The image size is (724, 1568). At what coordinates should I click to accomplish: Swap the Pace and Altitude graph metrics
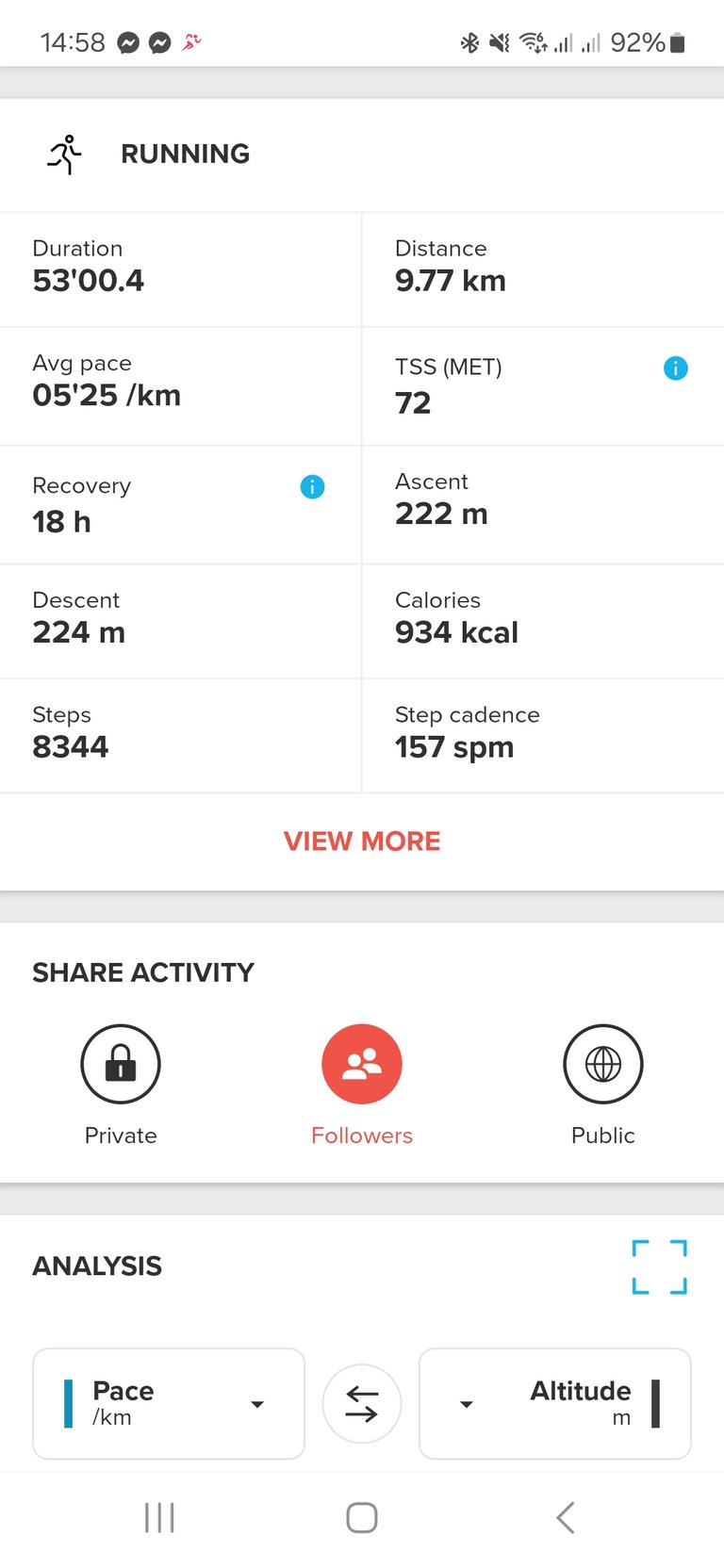pyautogui.click(x=362, y=1404)
